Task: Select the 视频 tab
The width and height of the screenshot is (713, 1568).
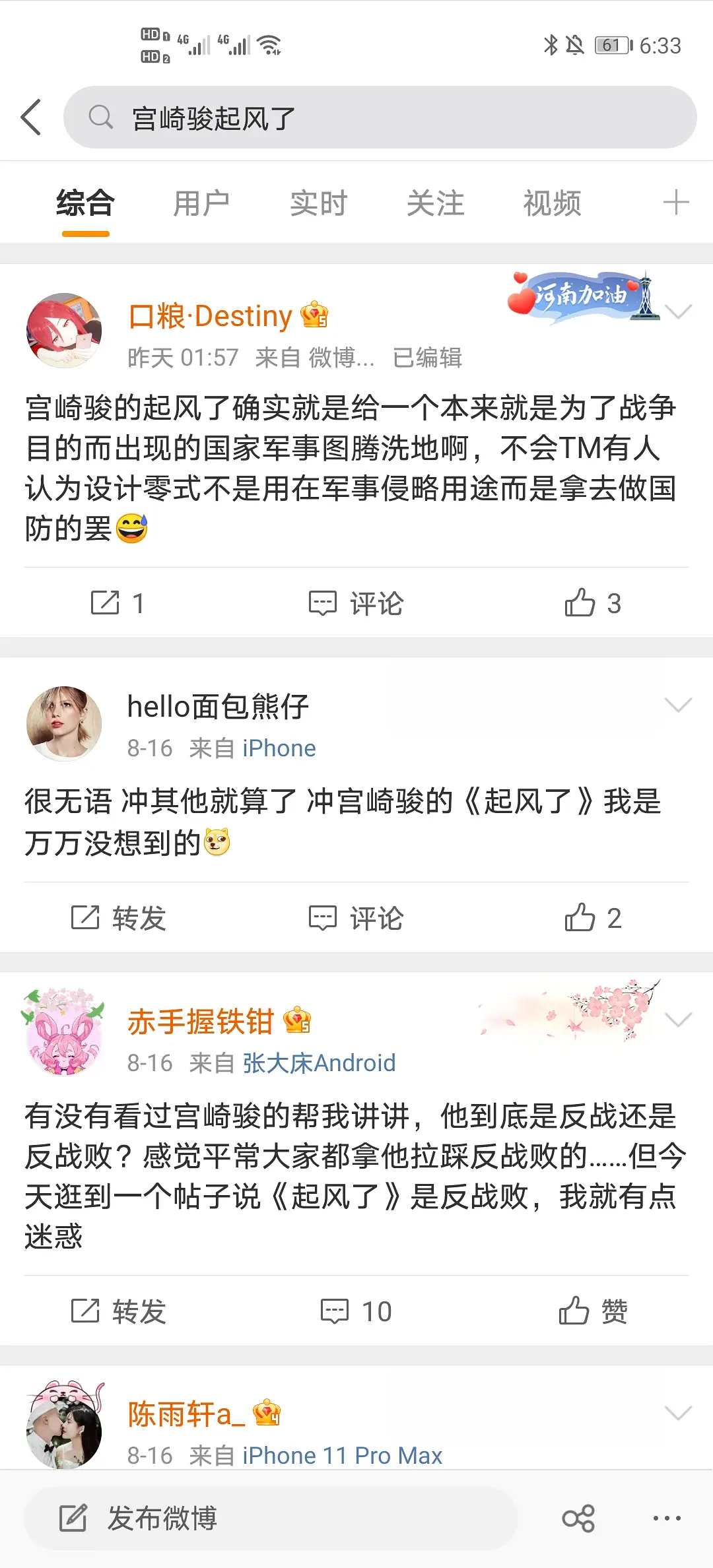Action: (552, 203)
